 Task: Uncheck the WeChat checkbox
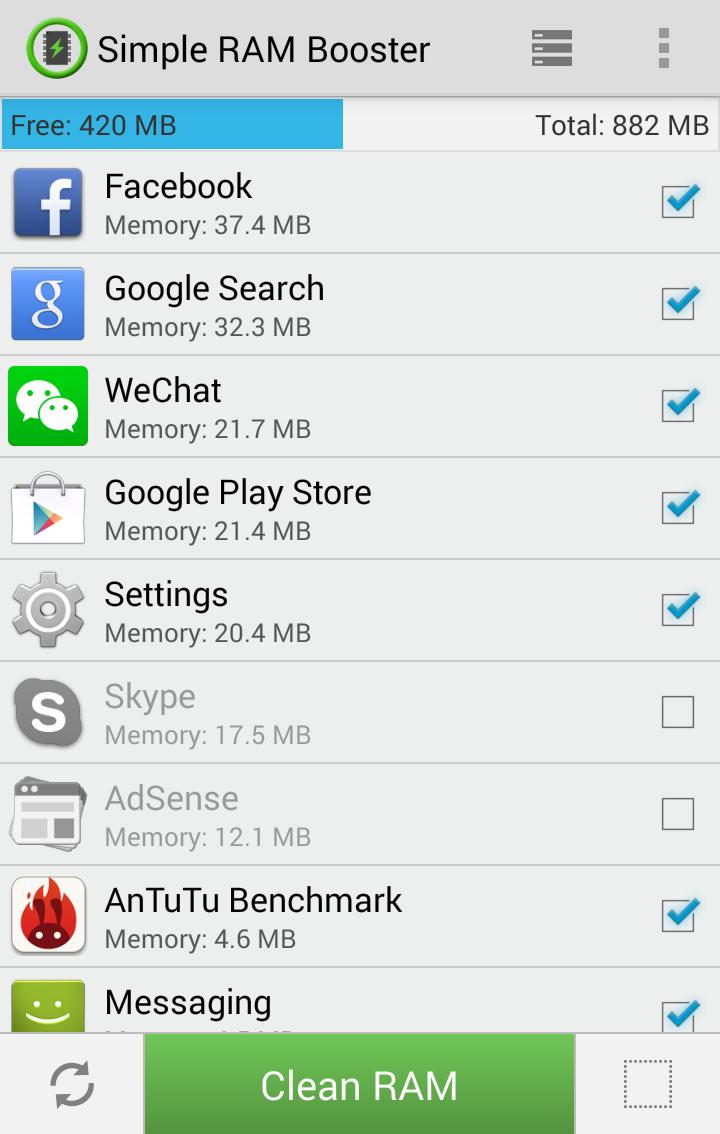tap(679, 406)
